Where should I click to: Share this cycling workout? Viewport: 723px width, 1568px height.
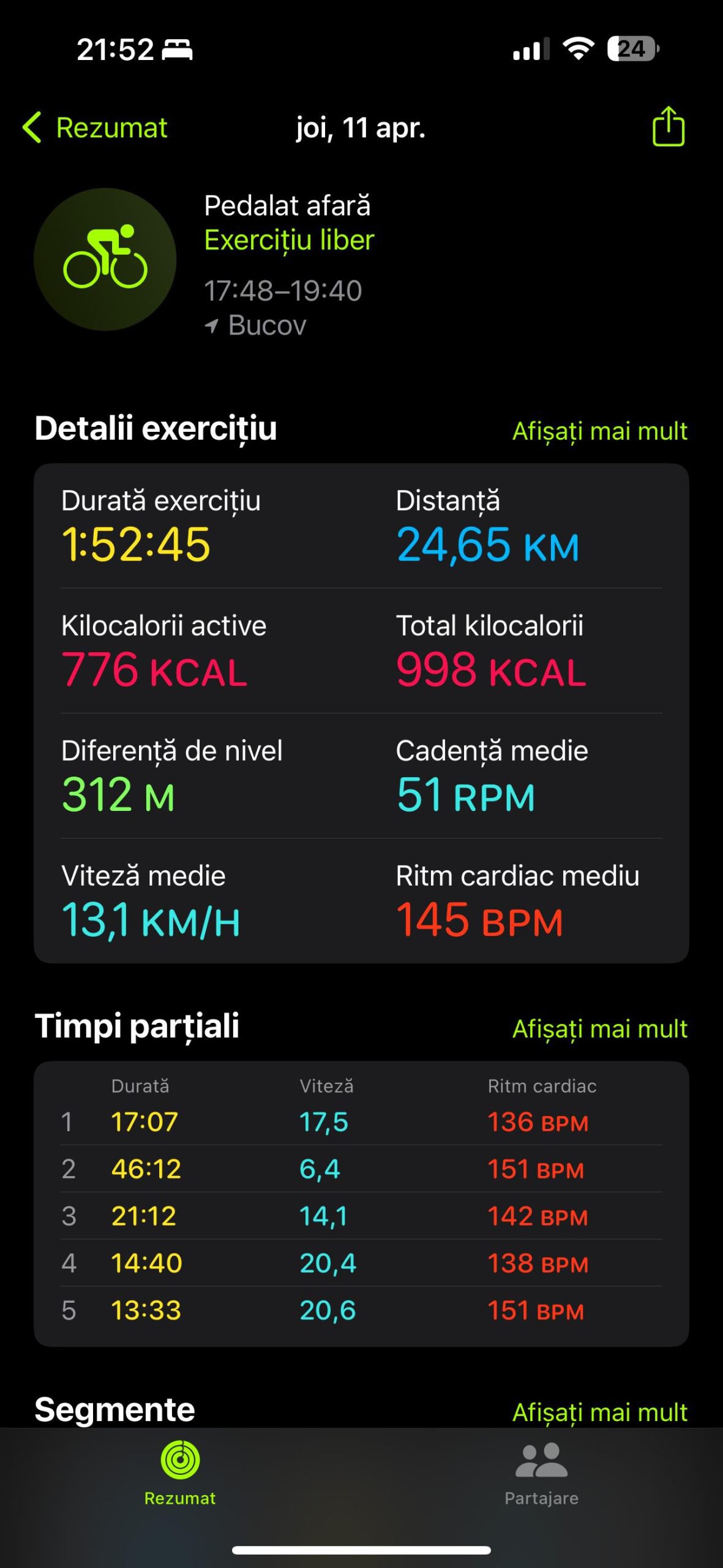pyautogui.click(x=667, y=127)
